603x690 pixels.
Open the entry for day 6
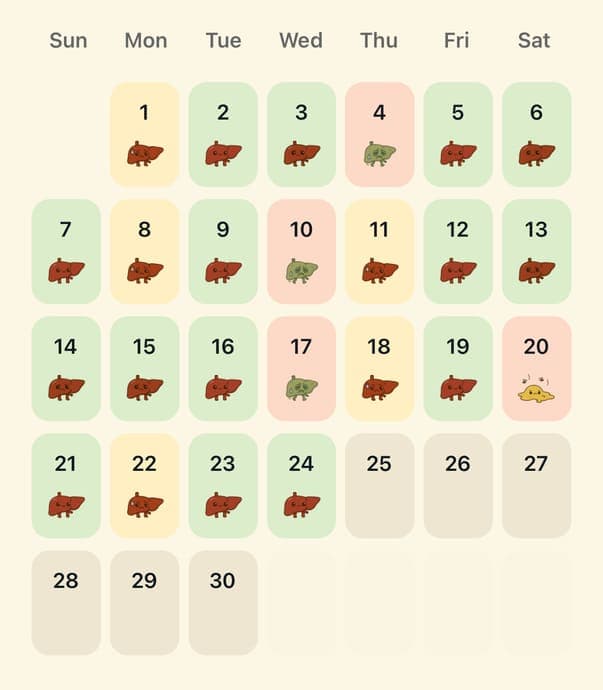[536, 134]
